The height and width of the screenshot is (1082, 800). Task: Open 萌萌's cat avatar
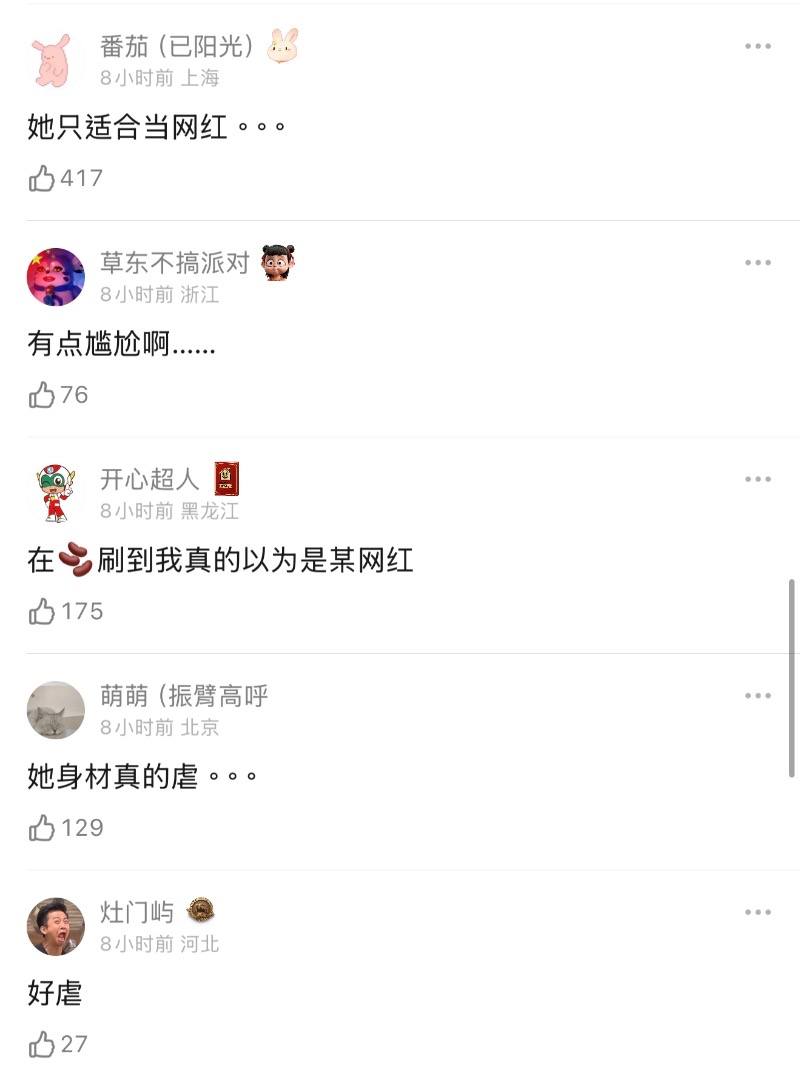pos(55,710)
